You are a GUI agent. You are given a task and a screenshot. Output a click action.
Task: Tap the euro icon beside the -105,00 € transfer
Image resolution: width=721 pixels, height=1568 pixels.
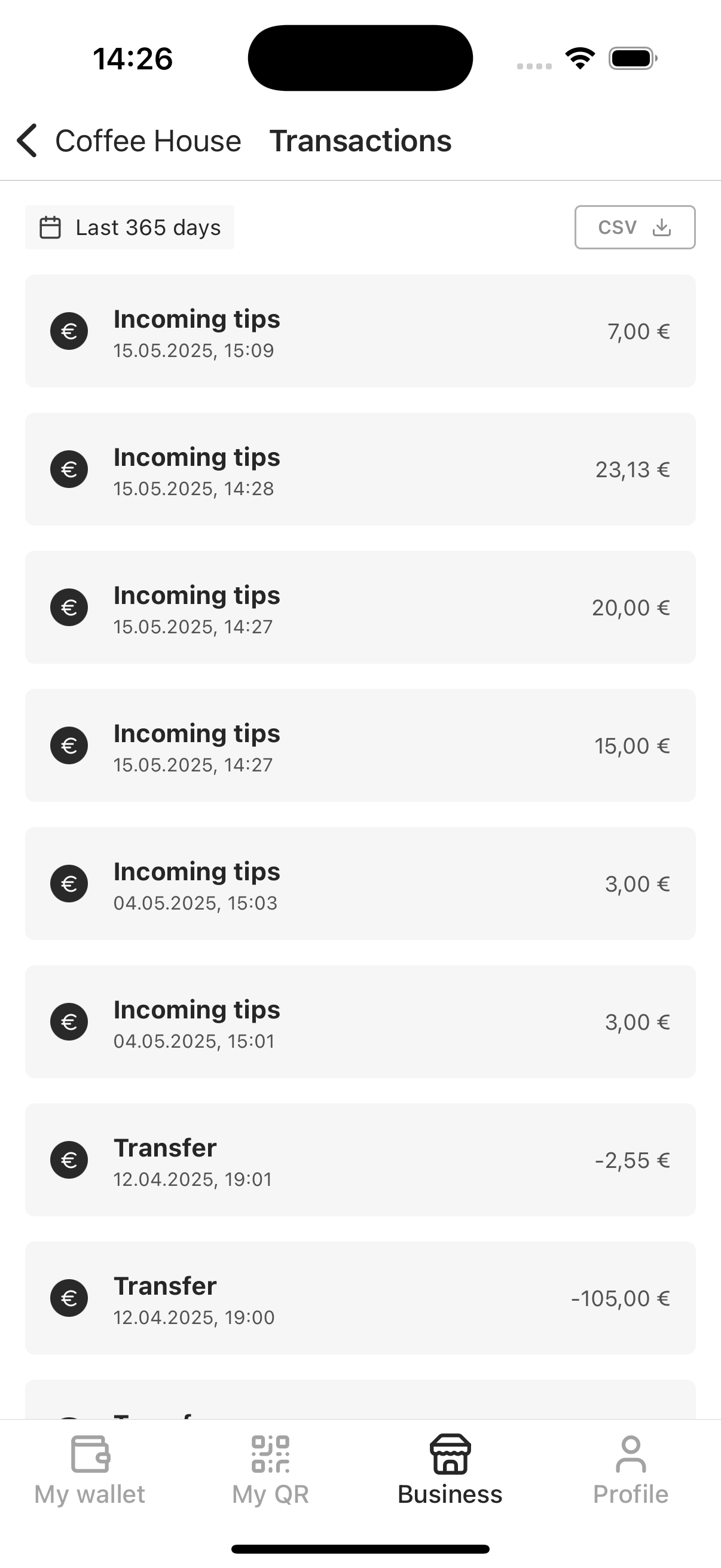69,1298
